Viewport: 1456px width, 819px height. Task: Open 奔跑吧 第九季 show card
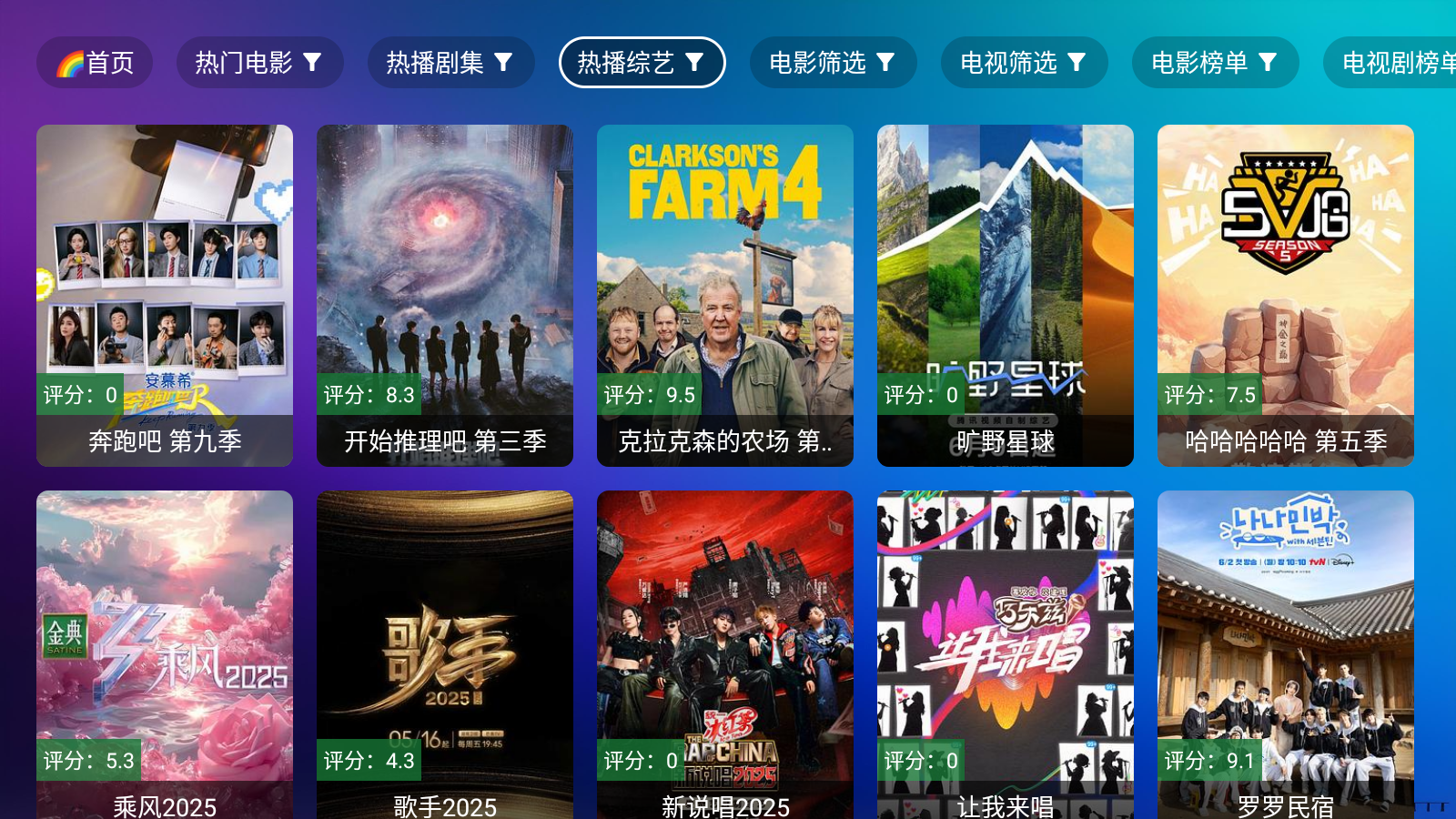[165, 296]
